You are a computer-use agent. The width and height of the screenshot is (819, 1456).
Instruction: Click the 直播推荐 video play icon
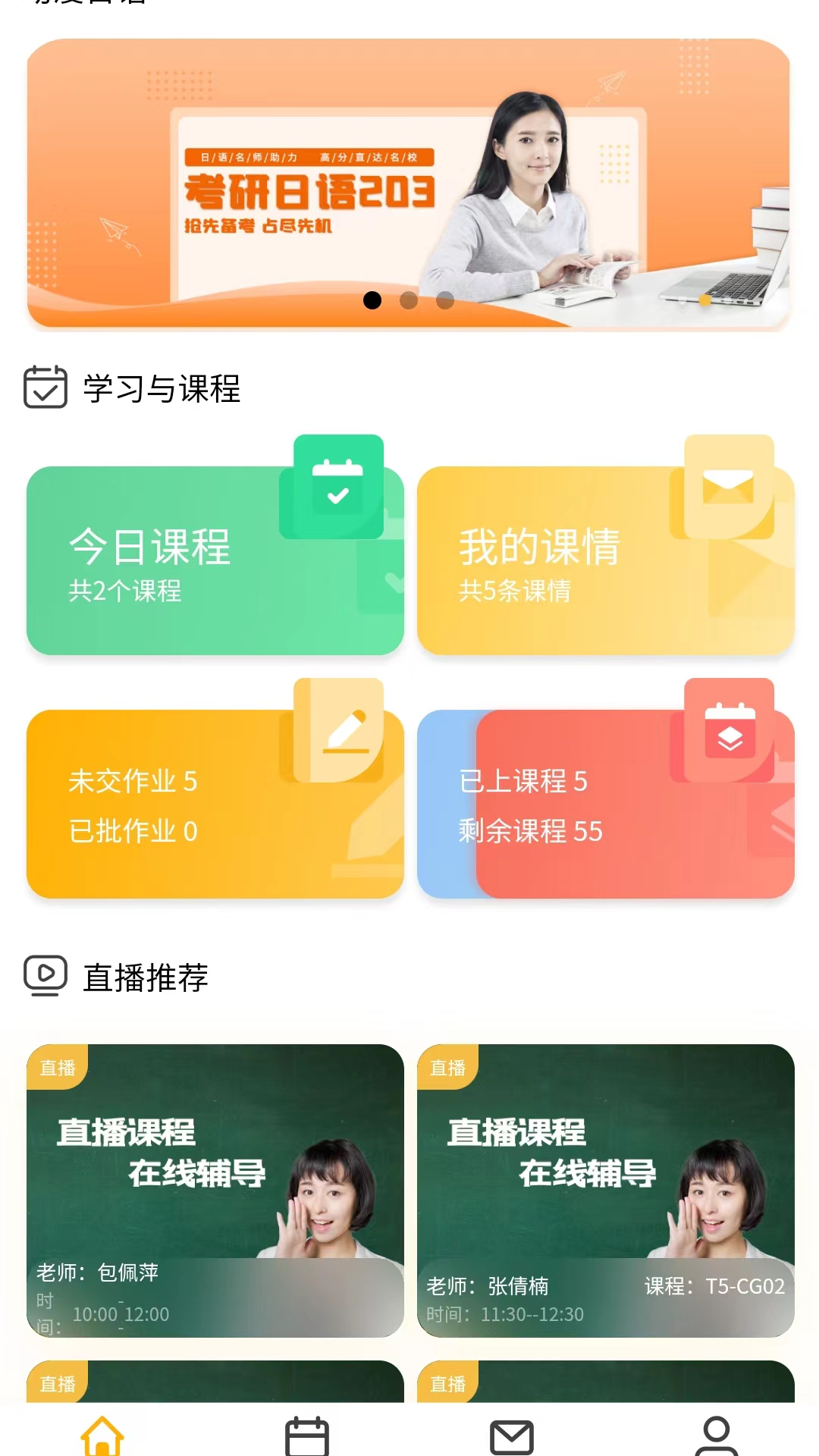[x=47, y=977]
